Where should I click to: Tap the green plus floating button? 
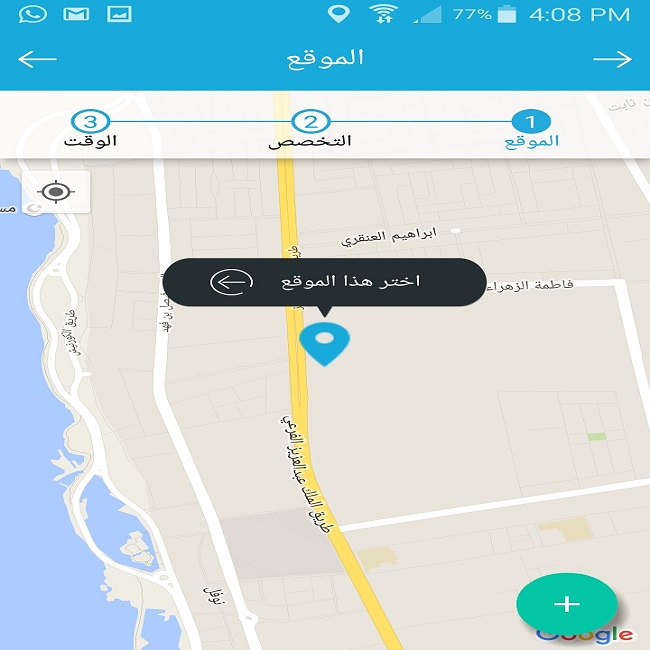click(x=566, y=603)
